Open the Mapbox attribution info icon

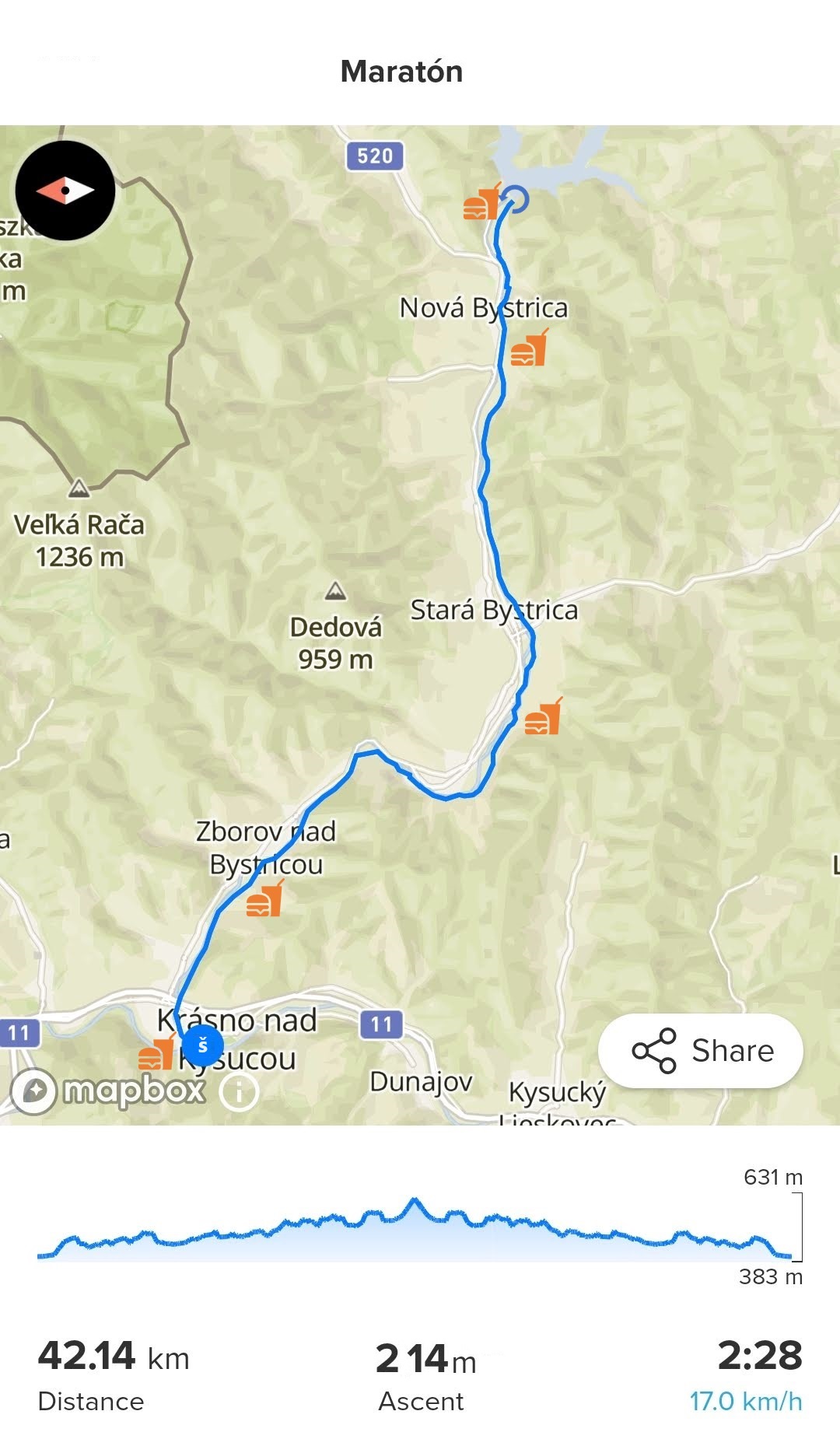240,1091
